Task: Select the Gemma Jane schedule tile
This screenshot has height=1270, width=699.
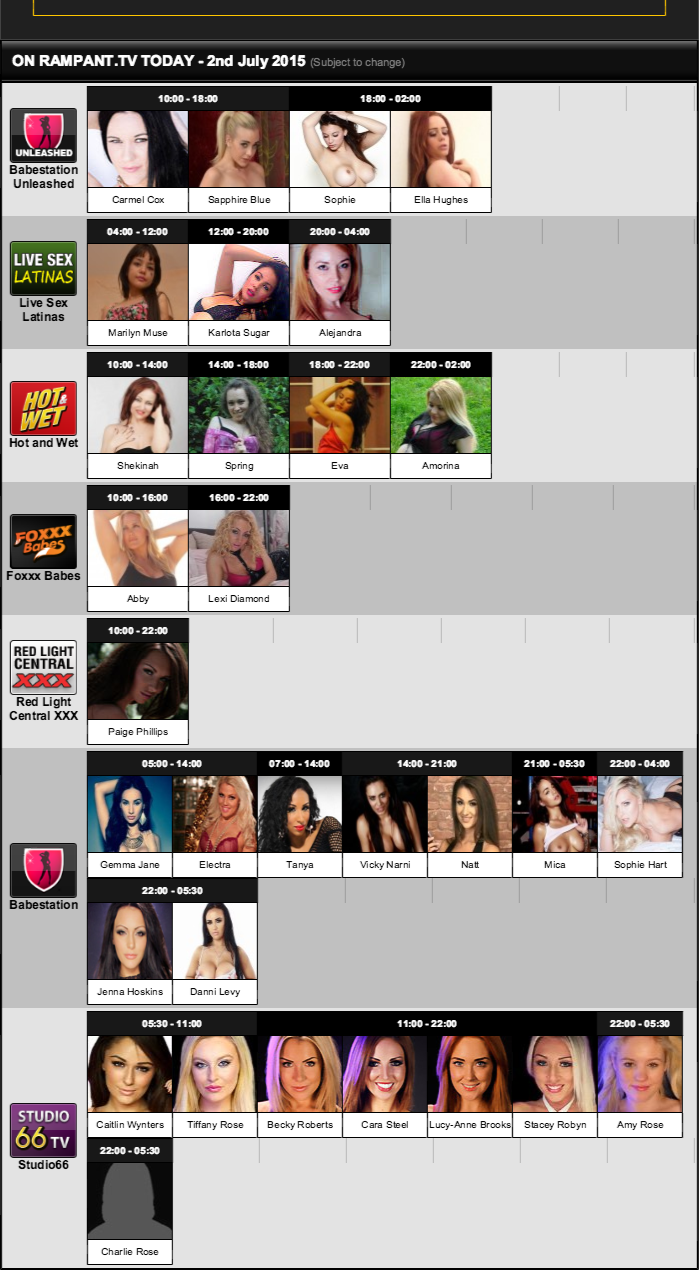Action: tap(130, 825)
